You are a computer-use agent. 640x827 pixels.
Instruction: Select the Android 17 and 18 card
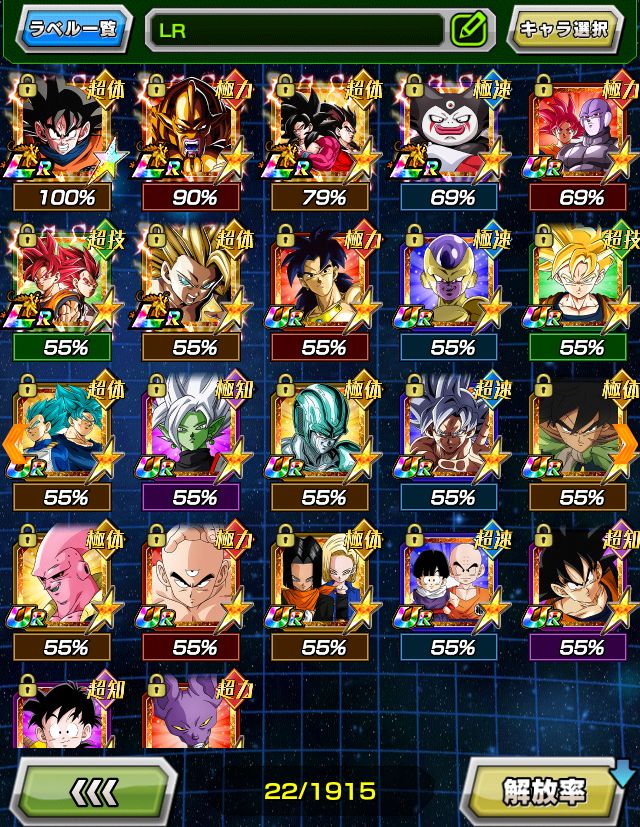323,582
